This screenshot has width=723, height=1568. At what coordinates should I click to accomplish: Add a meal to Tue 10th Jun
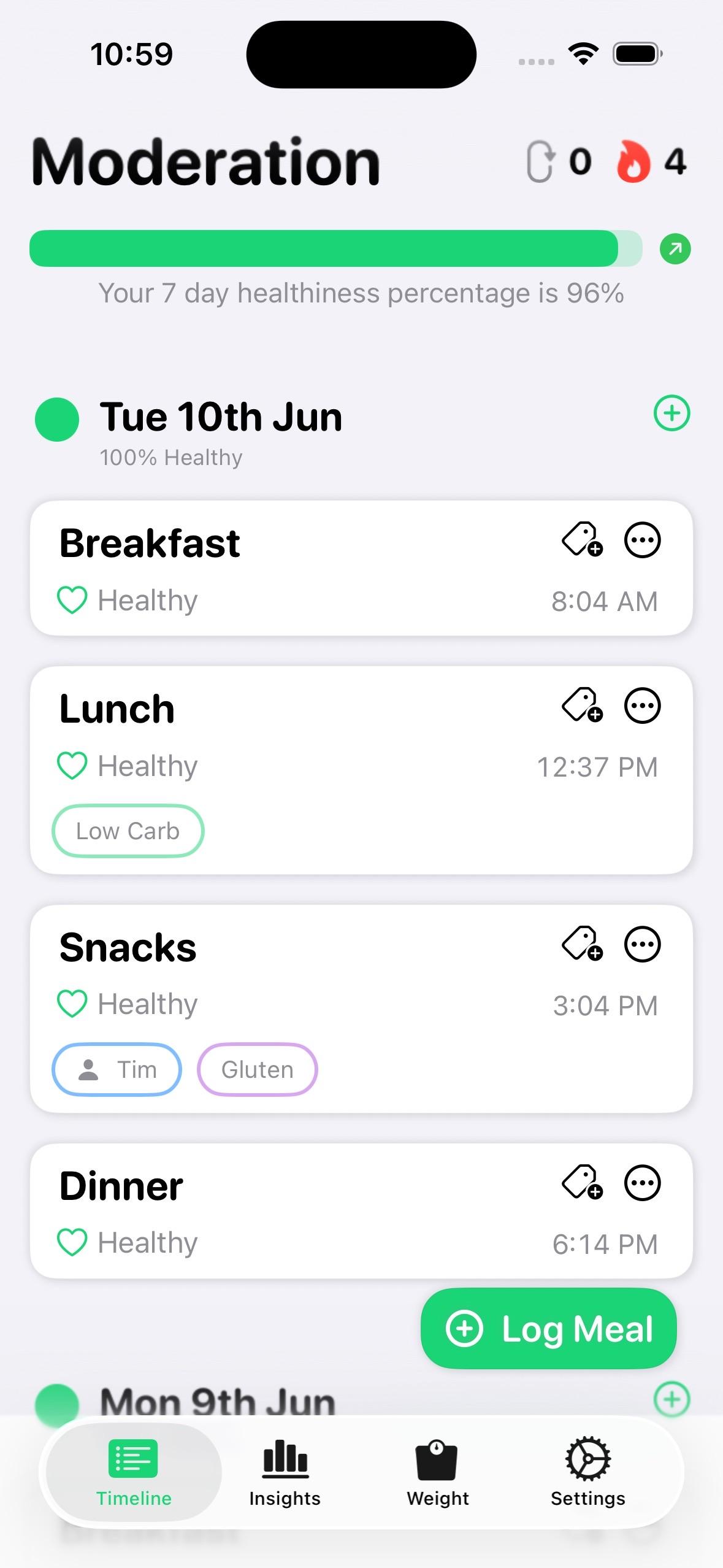coord(671,413)
